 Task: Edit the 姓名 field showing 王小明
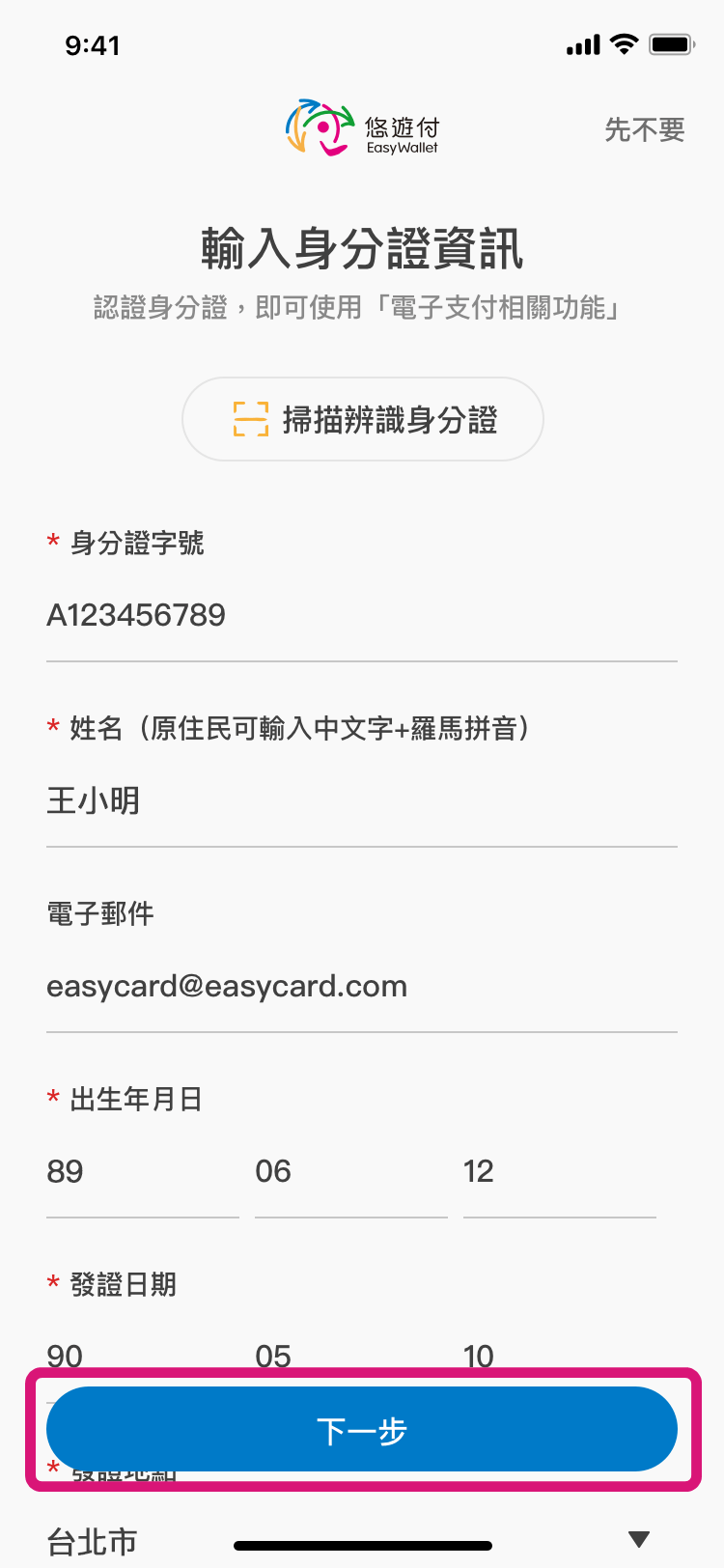pyautogui.click(x=361, y=801)
